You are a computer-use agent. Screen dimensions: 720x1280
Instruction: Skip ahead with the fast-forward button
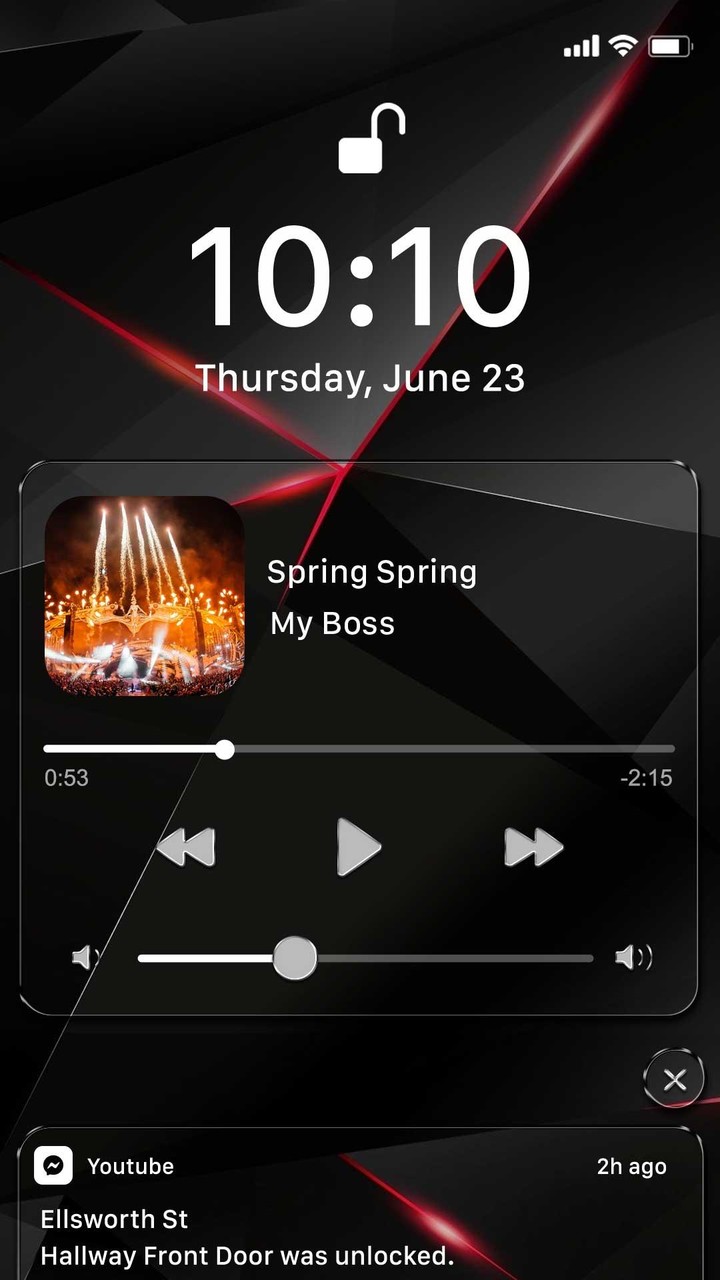click(533, 848)
